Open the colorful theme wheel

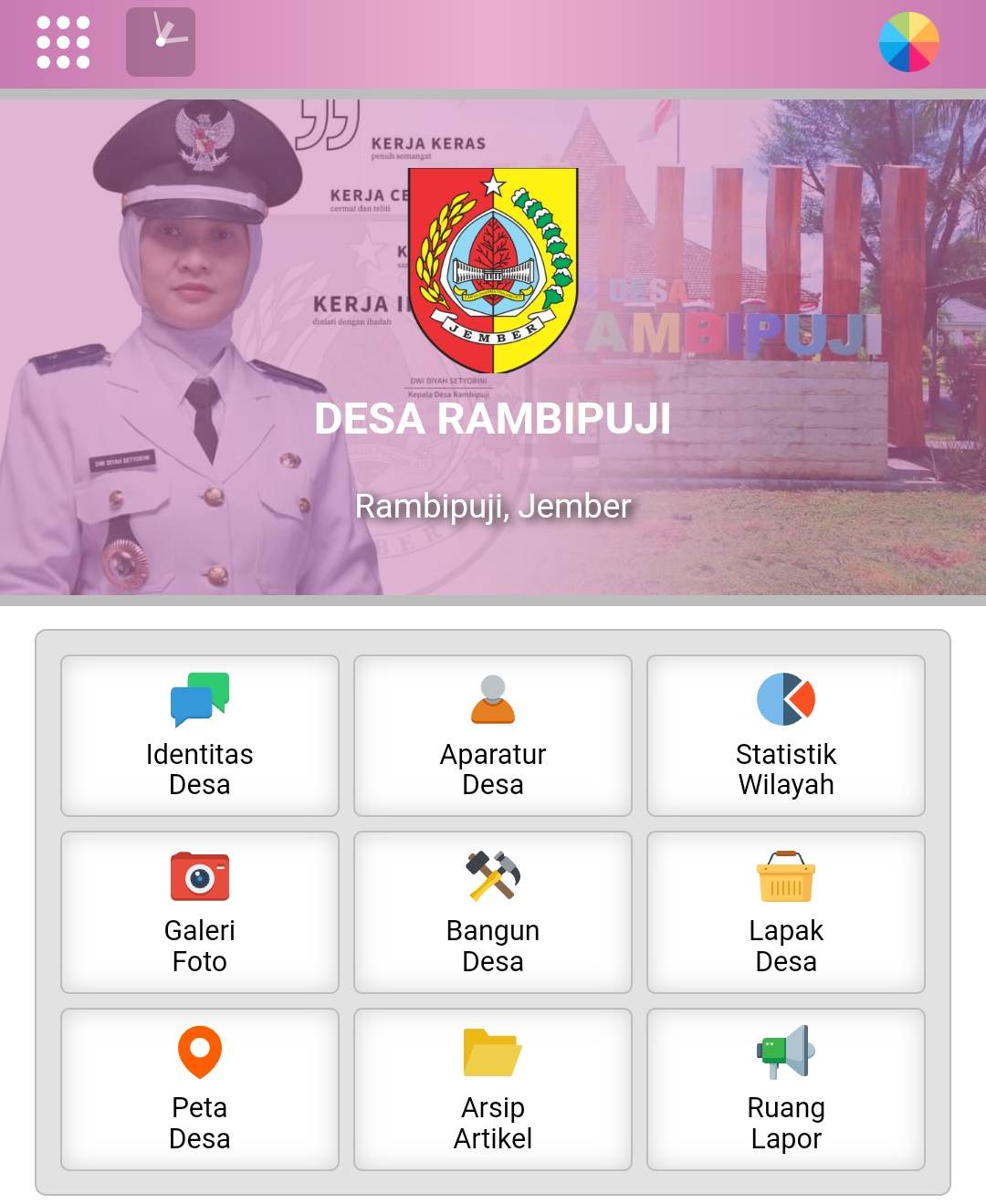tap(908, 42)
